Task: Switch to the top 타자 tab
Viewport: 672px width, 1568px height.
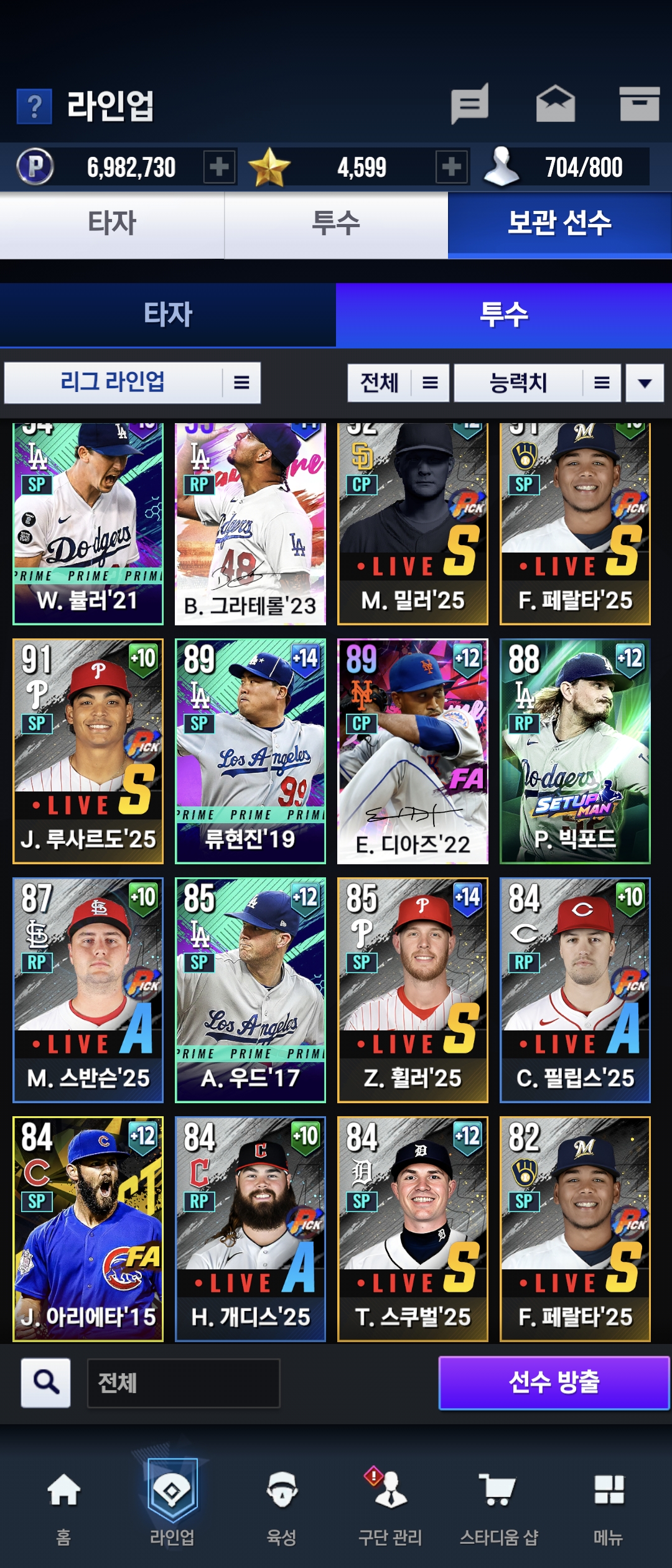Action: click(112, 224)
